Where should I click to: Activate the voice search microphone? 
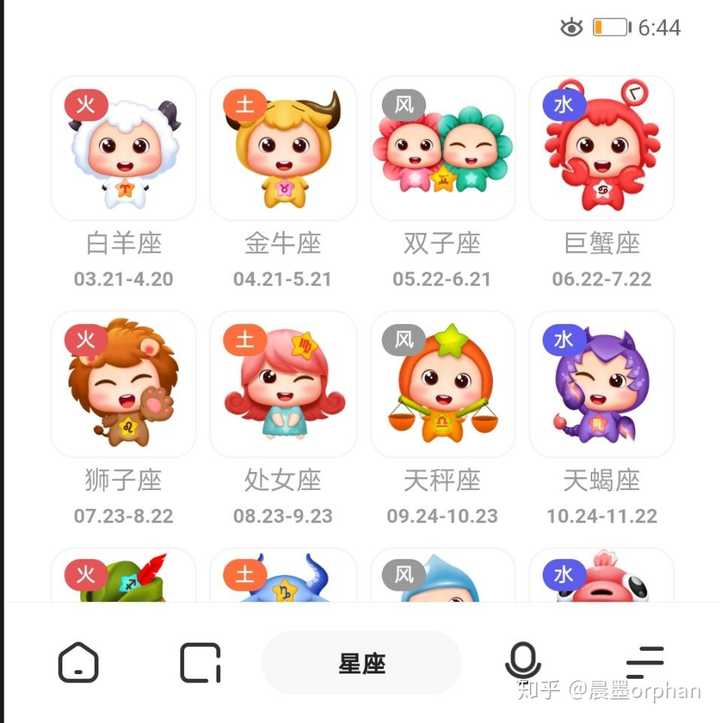523,660
